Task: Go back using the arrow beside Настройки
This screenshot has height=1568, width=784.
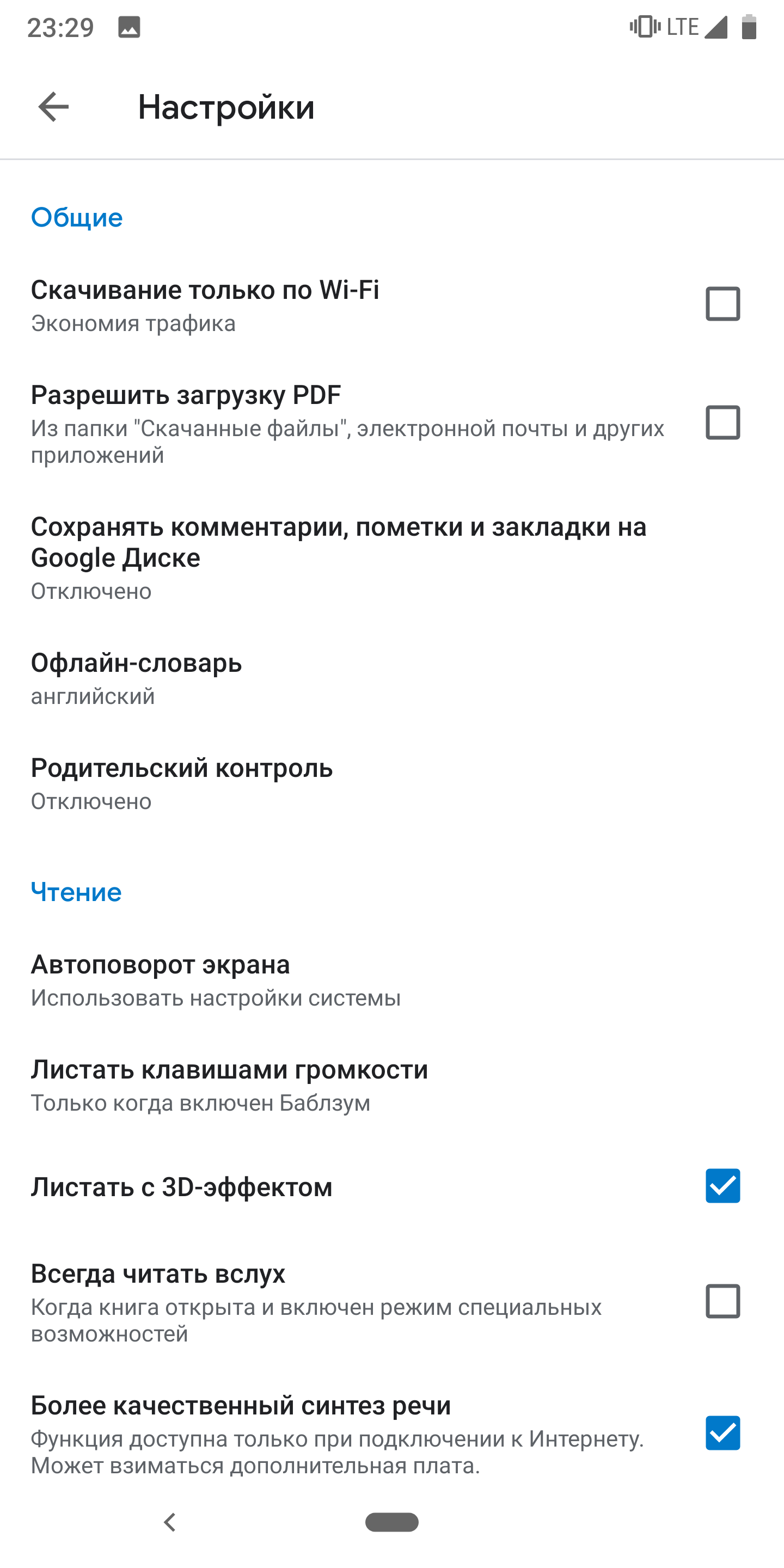Action: (53, 107)
